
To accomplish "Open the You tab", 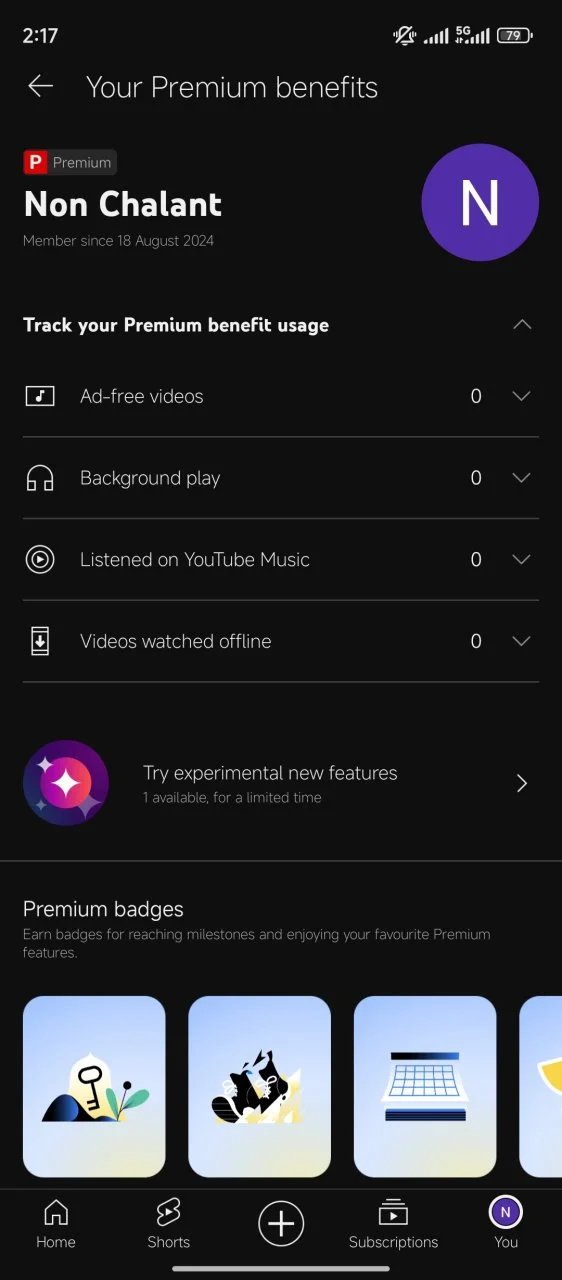I will coord(506,1225).
